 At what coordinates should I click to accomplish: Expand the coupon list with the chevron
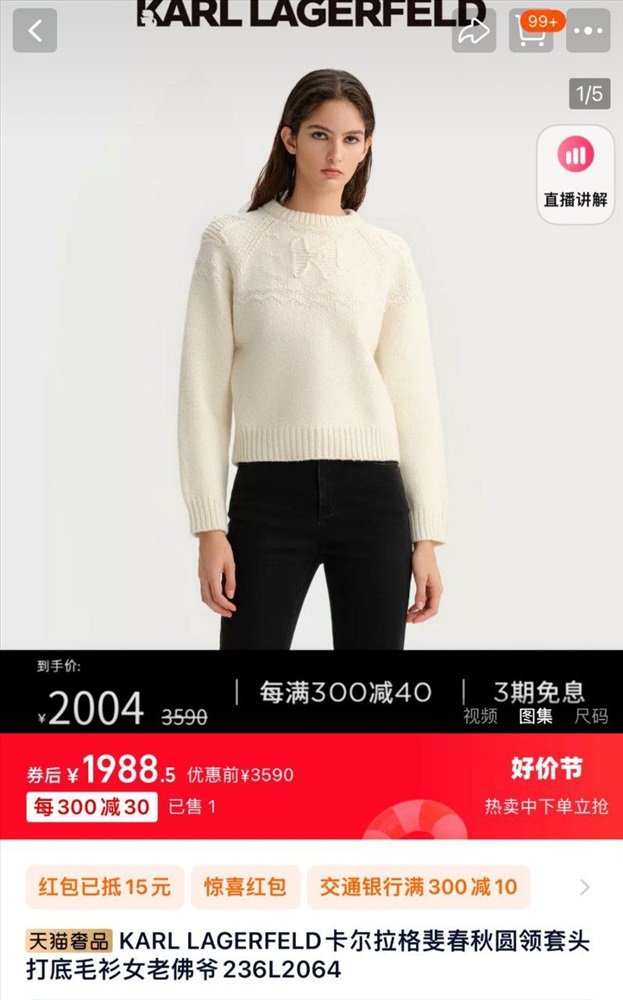[x=584, y=887]
